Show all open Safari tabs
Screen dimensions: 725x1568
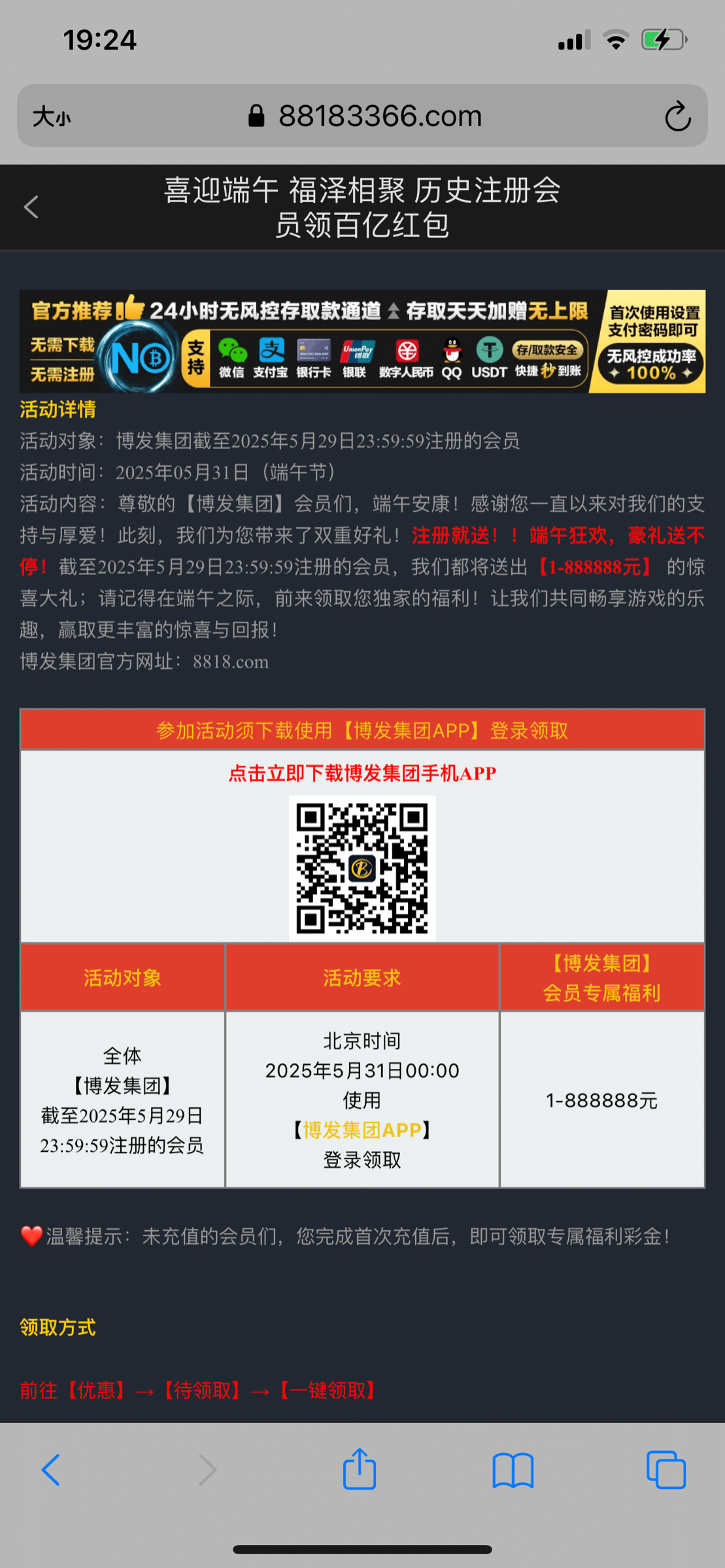(x=666, y=1470)
